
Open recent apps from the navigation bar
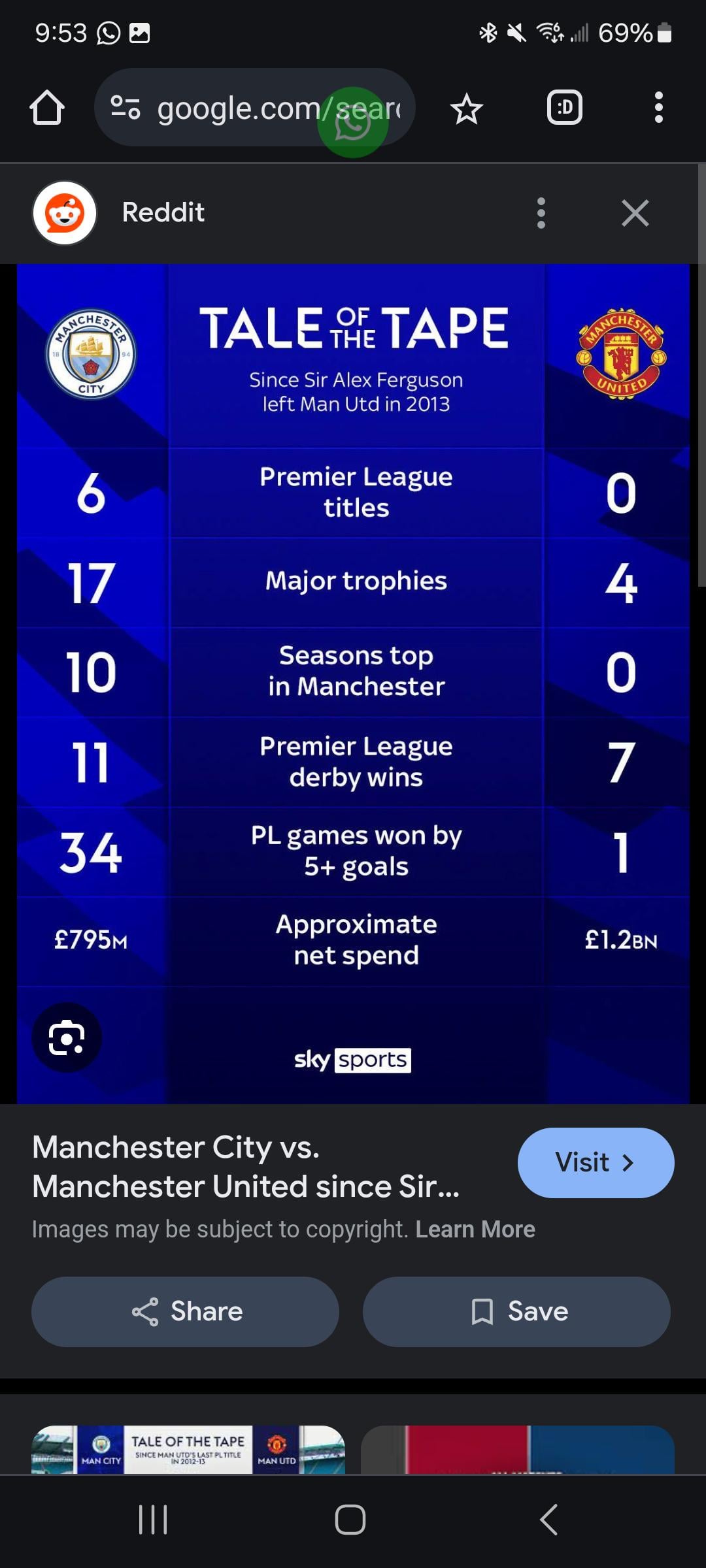point(154,1519)
